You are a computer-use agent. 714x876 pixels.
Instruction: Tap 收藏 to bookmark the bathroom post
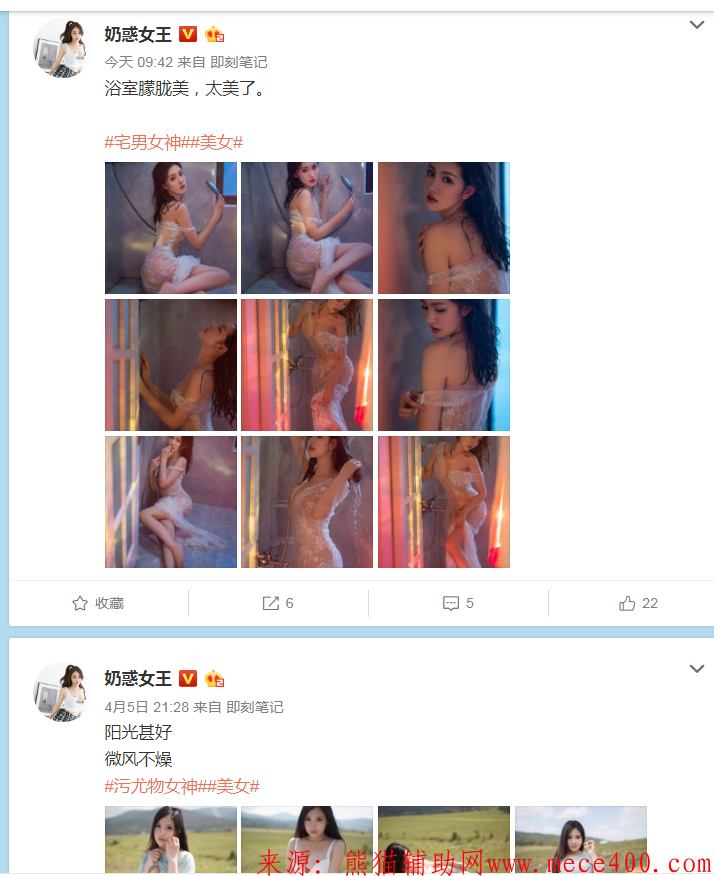[x=99, y=603]
